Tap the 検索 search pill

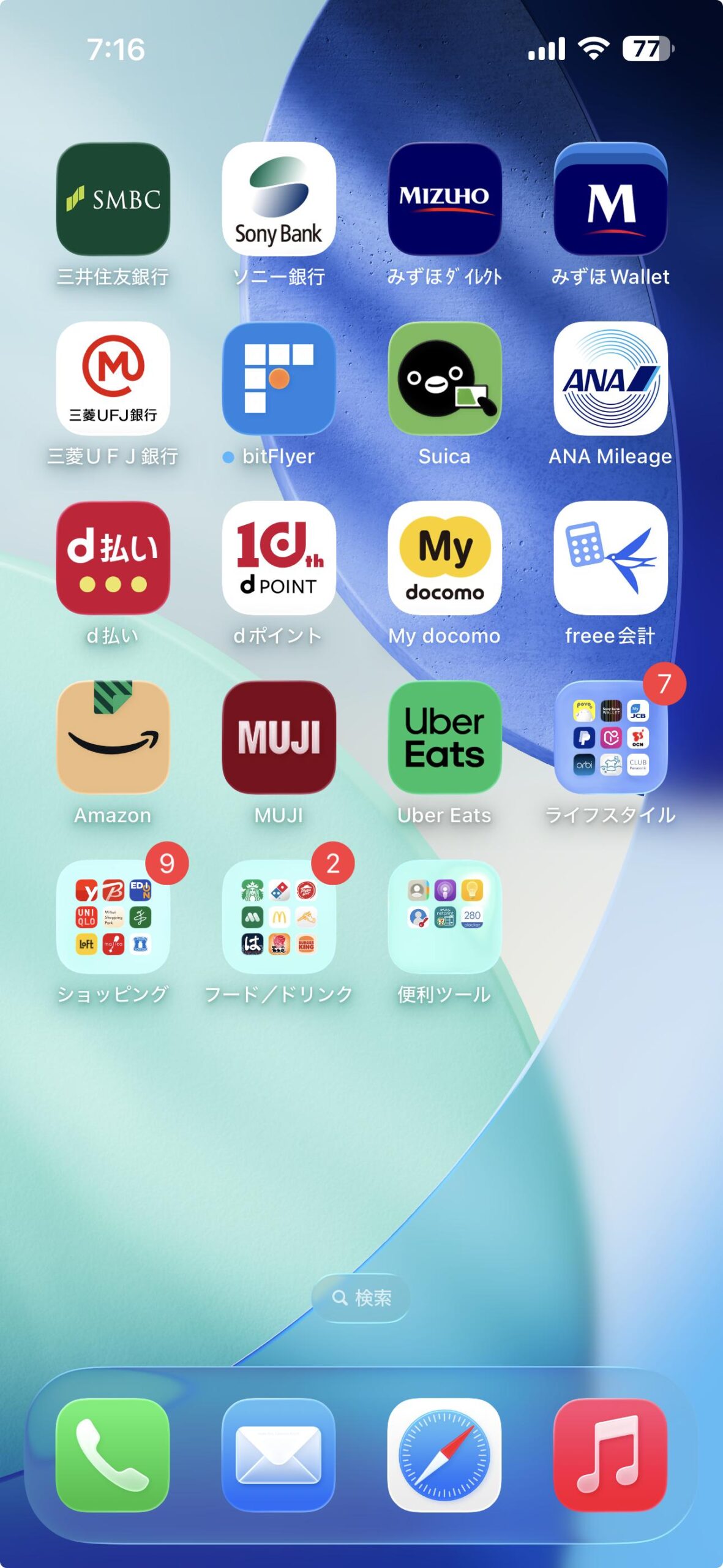point(361,1297)
